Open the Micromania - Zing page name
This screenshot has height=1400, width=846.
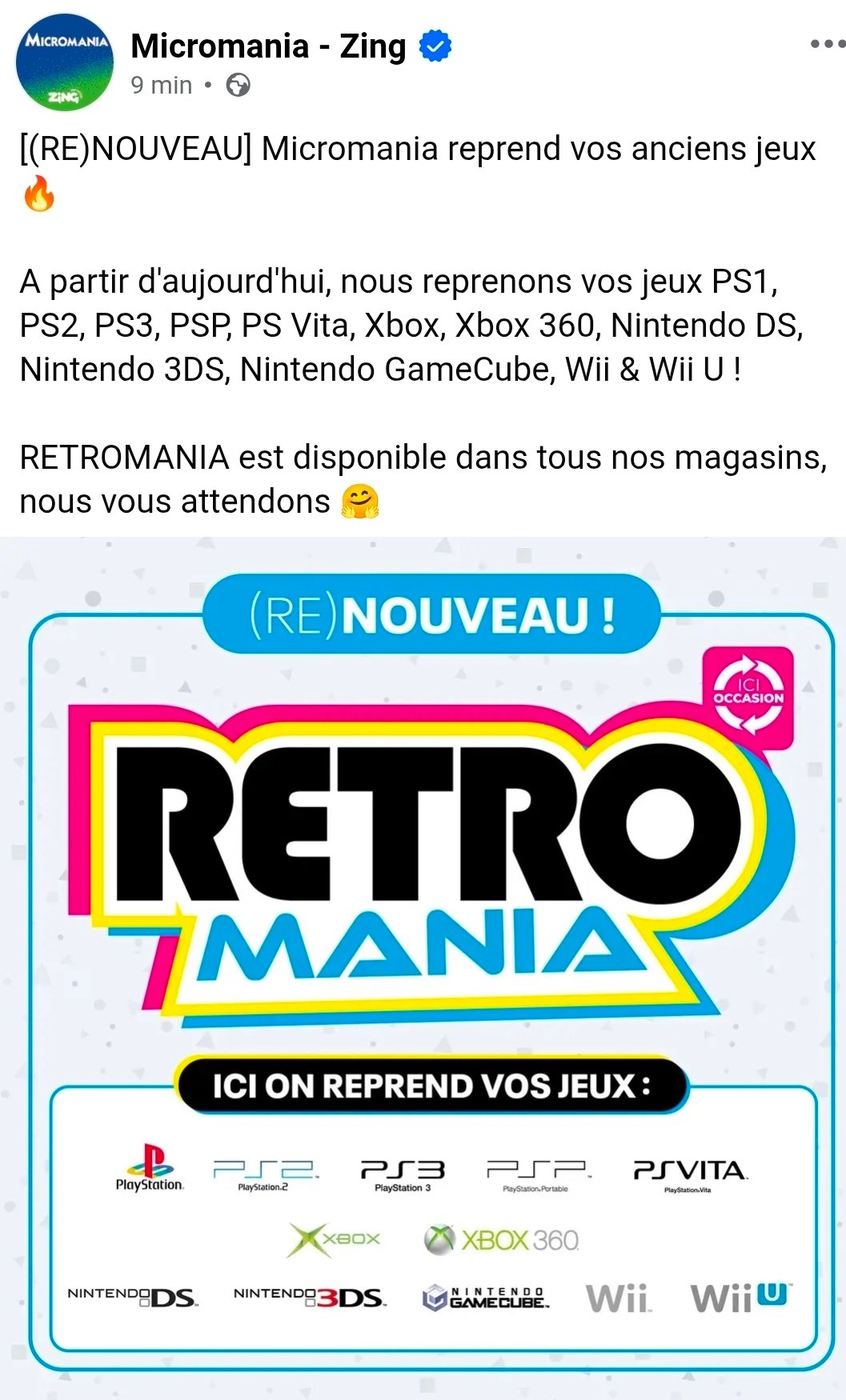(268, 46)
